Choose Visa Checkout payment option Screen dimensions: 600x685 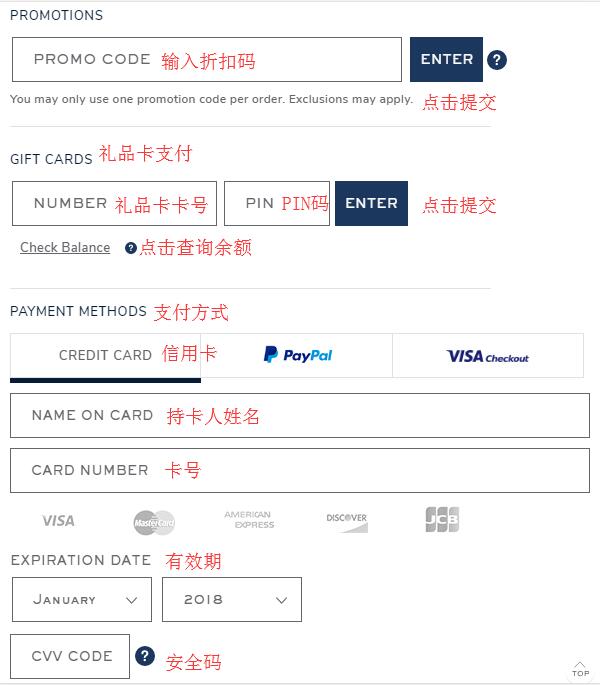pyautogui.click(x=488, y=355)
